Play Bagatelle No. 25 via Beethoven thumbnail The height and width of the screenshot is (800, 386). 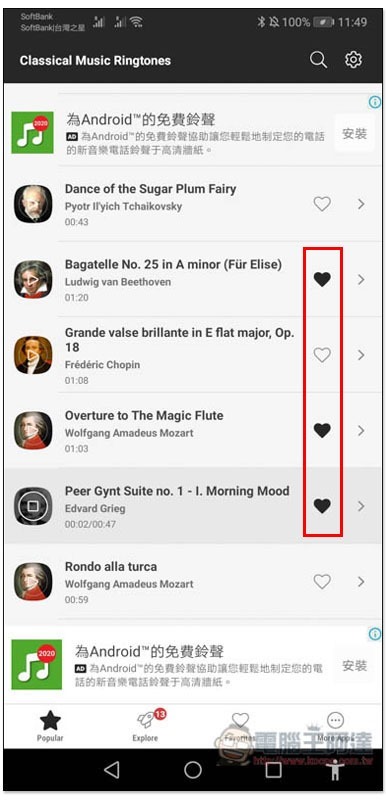(33, 279)
